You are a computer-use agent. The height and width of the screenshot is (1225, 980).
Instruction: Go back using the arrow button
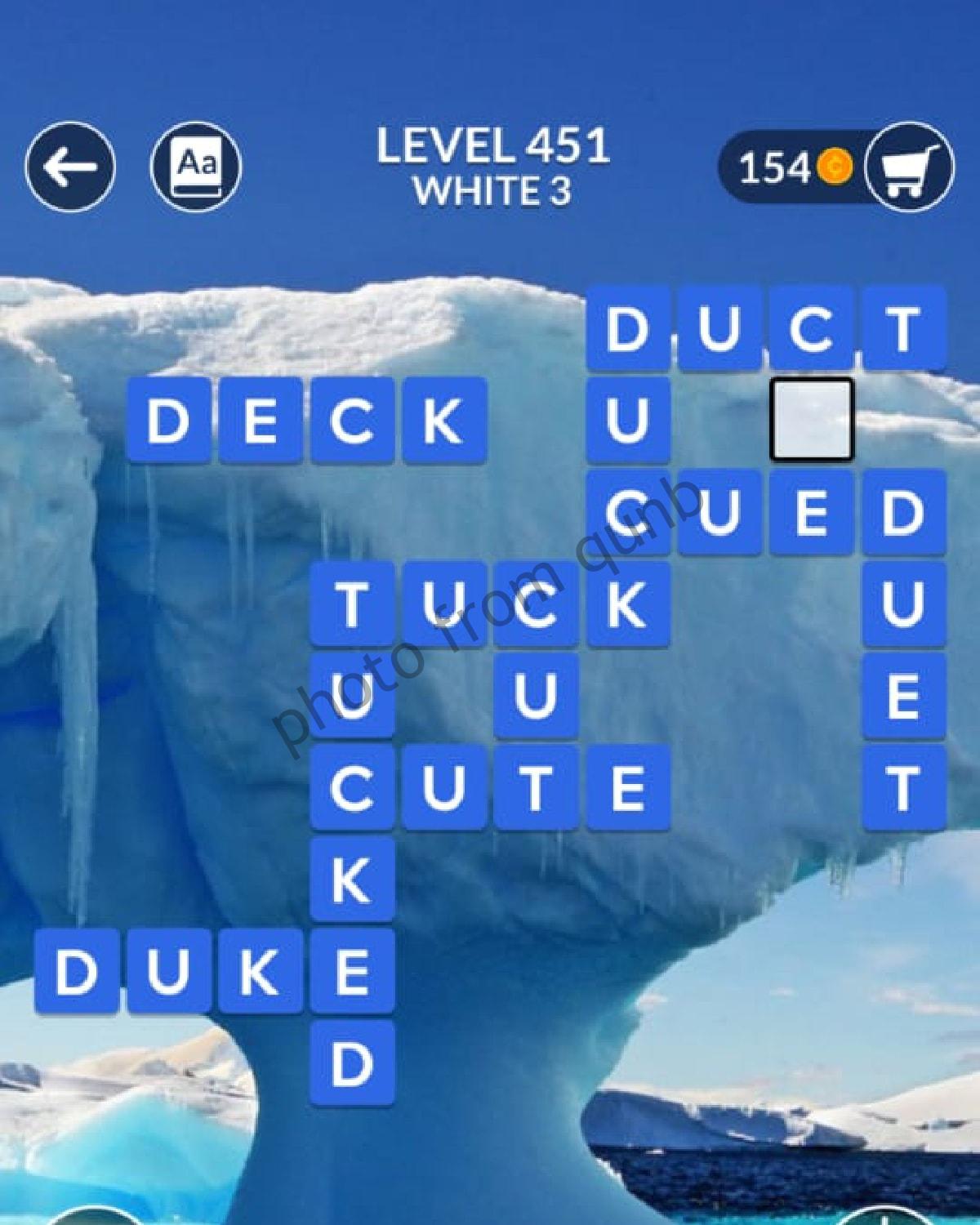tap(70, 167)
